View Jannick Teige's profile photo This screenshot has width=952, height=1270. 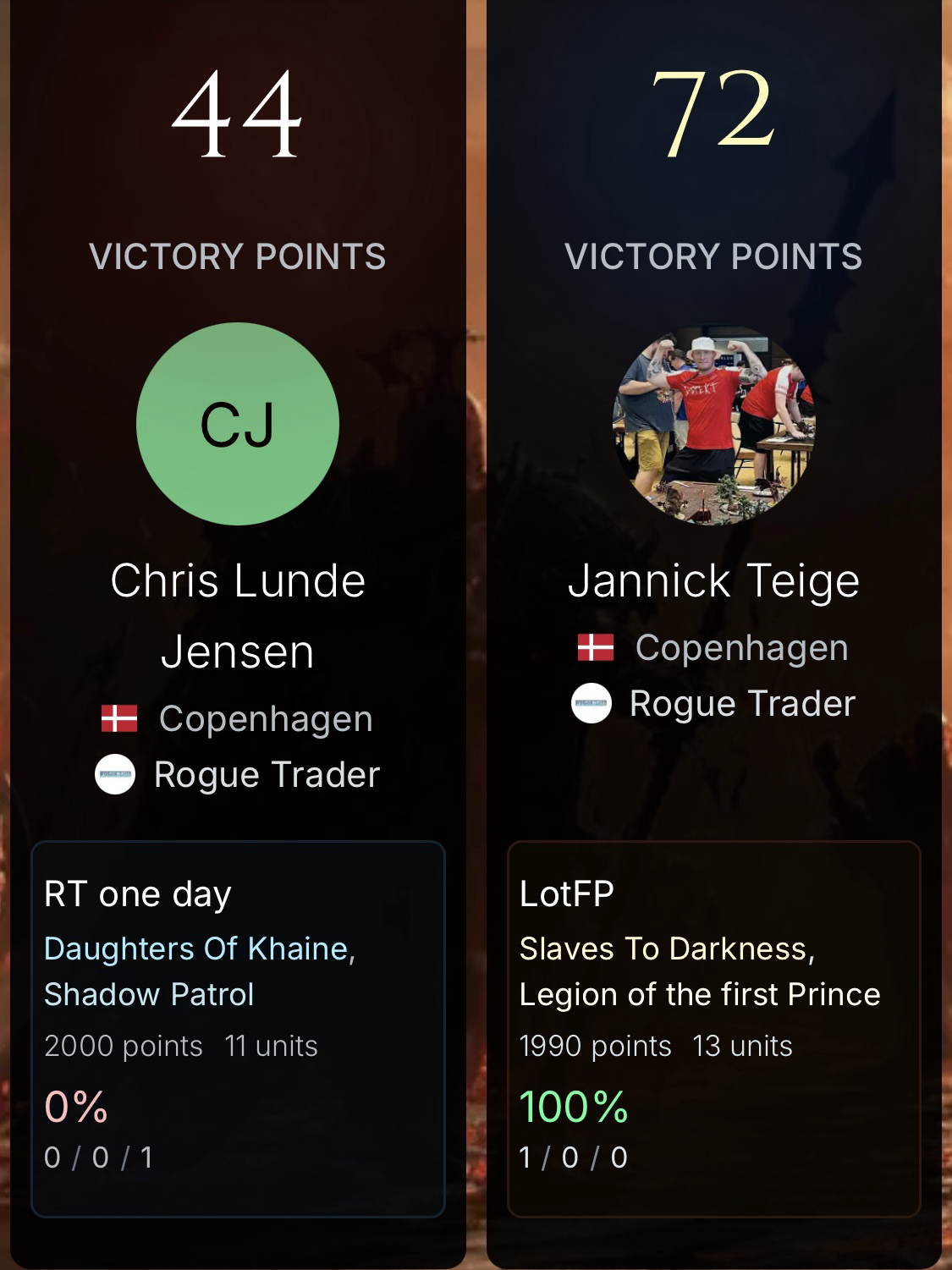713,424
